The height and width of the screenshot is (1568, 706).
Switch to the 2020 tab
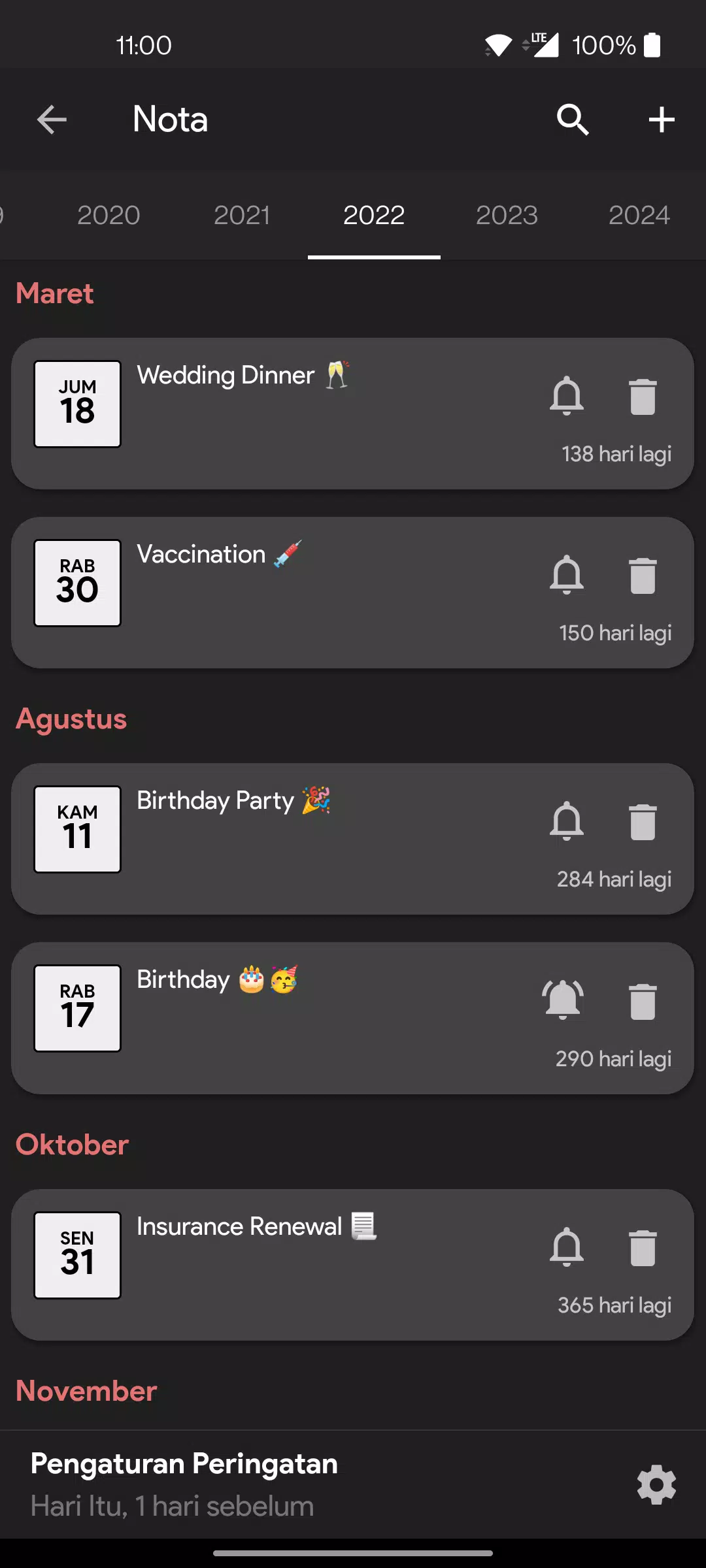click(x=109, y=215)
